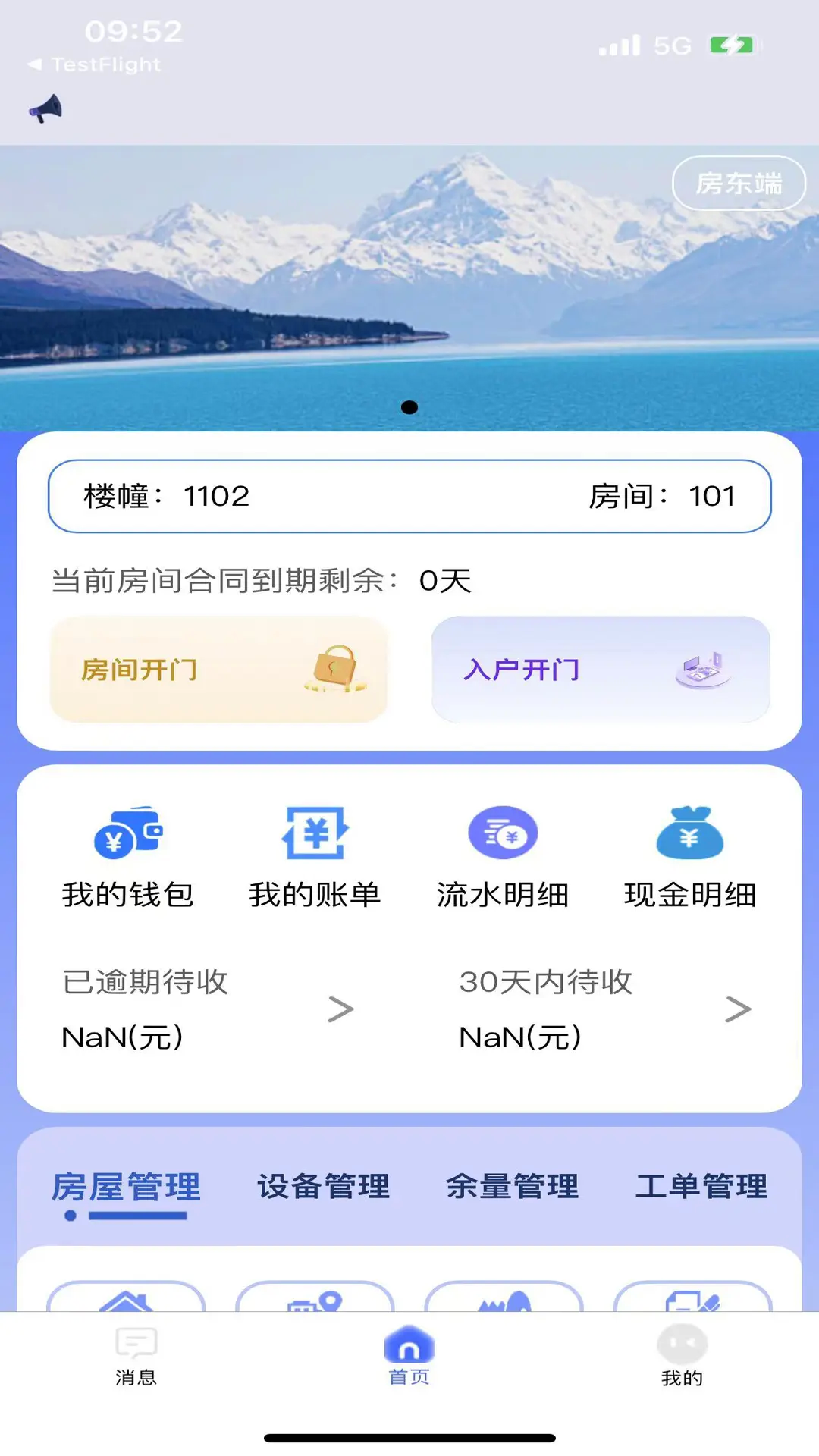View 流水明细 transaction details icon
This screenshot has width=819, height=1456.
504,832
